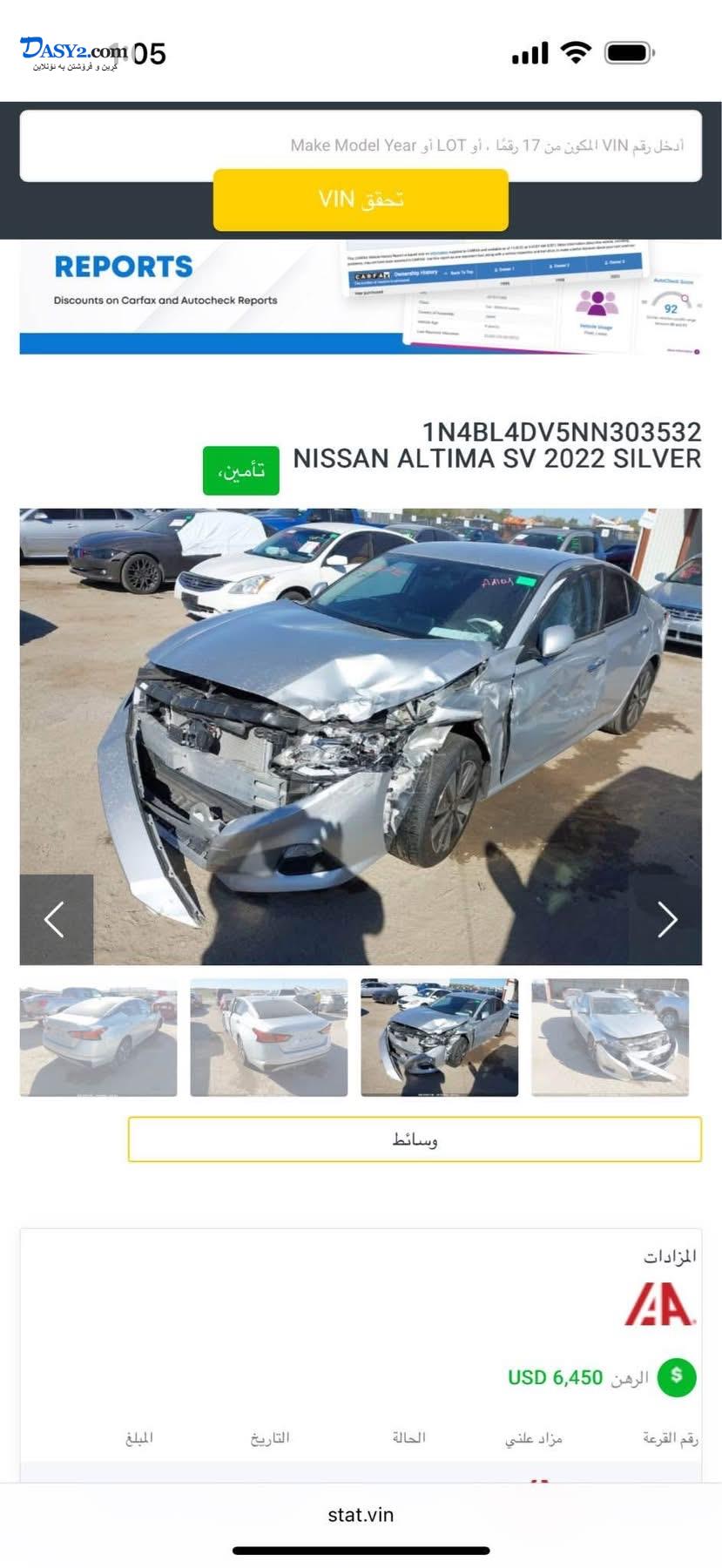The width and height of the screenshot is (722, 1568).
Task: Select the second thumbnail showing trunk side
Action: click(x=269, y=1037)
